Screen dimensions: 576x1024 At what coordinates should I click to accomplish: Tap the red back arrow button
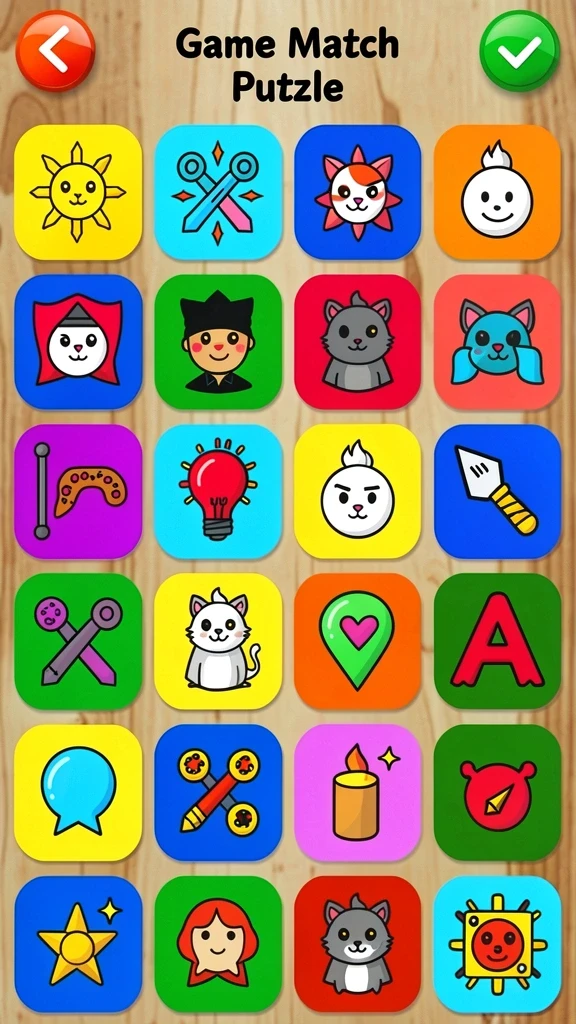pos(56,50)
